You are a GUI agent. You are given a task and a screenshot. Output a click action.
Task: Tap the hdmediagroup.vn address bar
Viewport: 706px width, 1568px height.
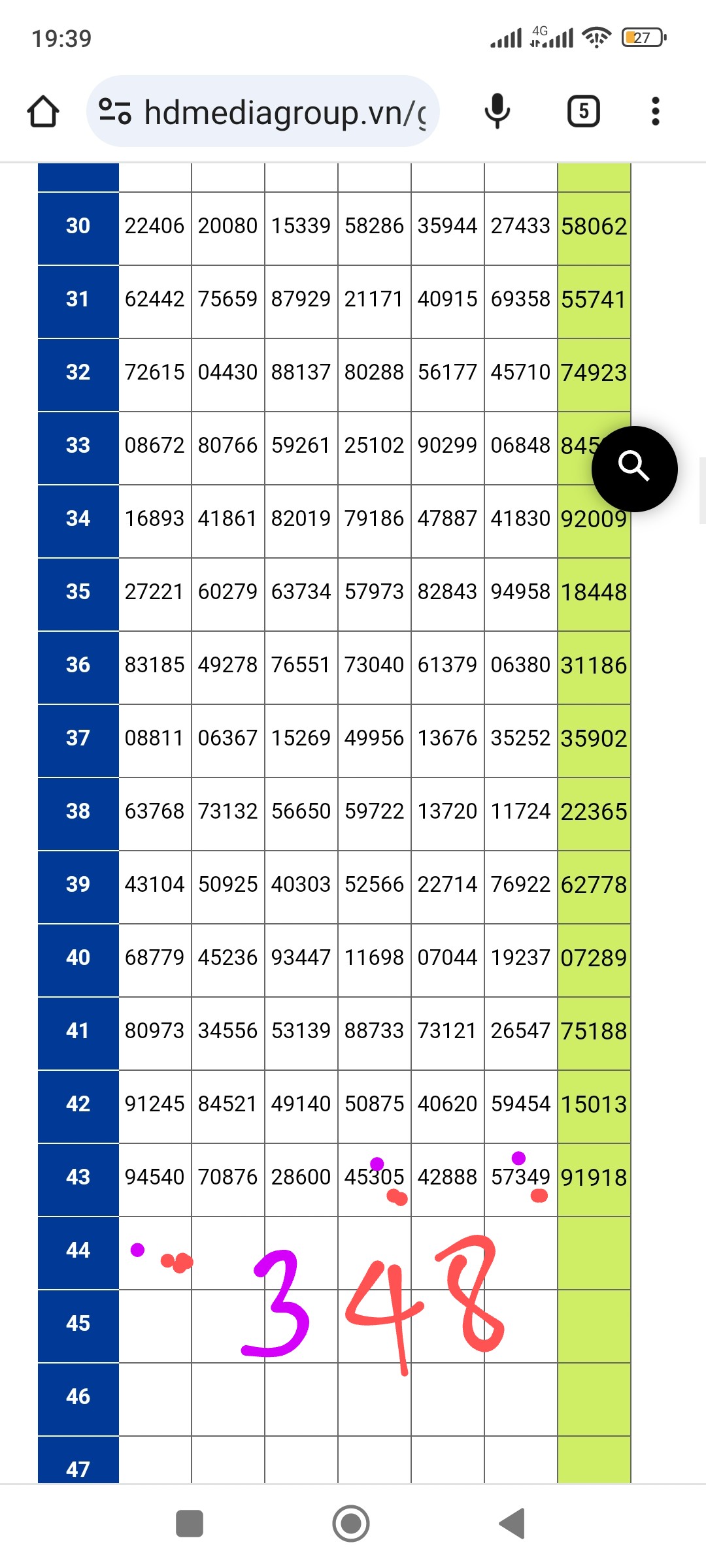point(284,112)
